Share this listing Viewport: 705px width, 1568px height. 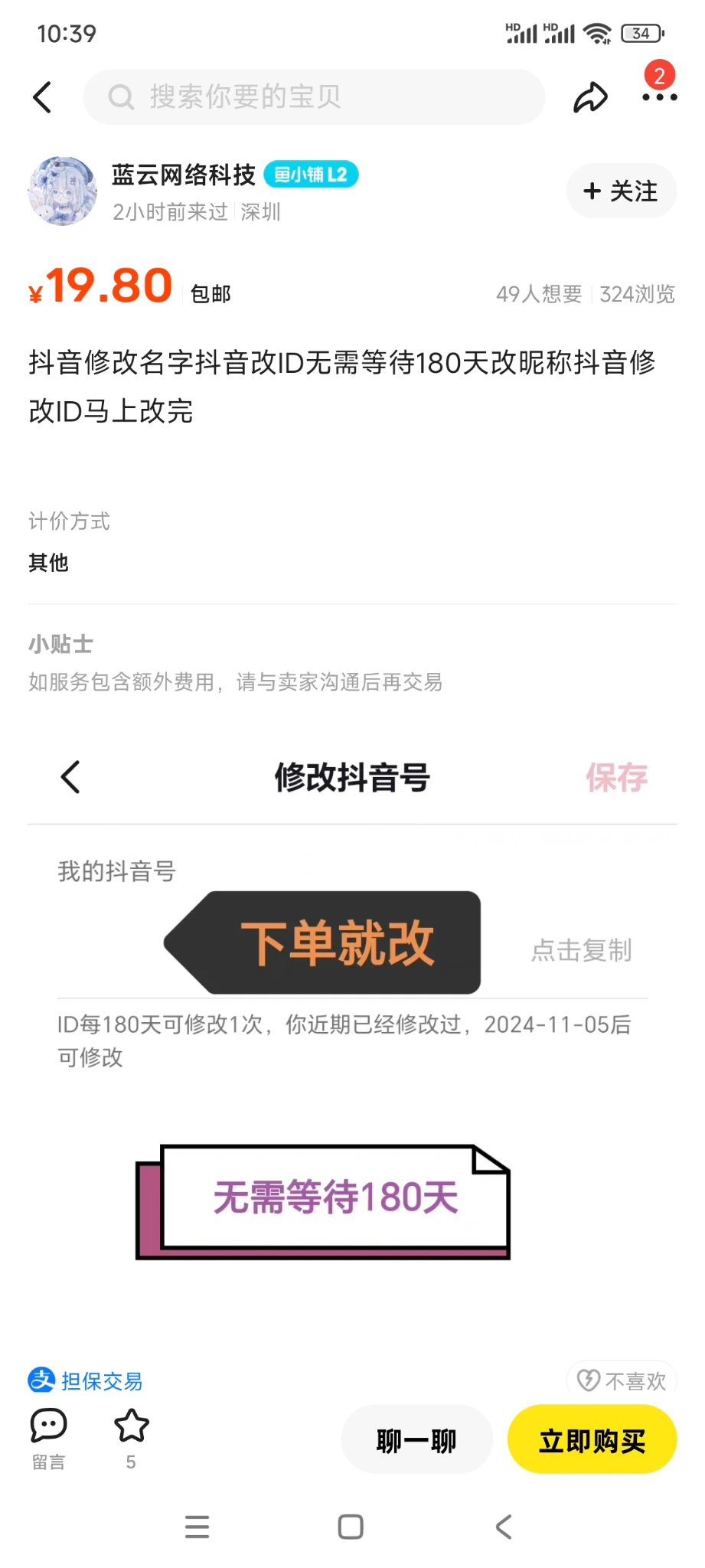pyautogui.click(x=590, y=97)
